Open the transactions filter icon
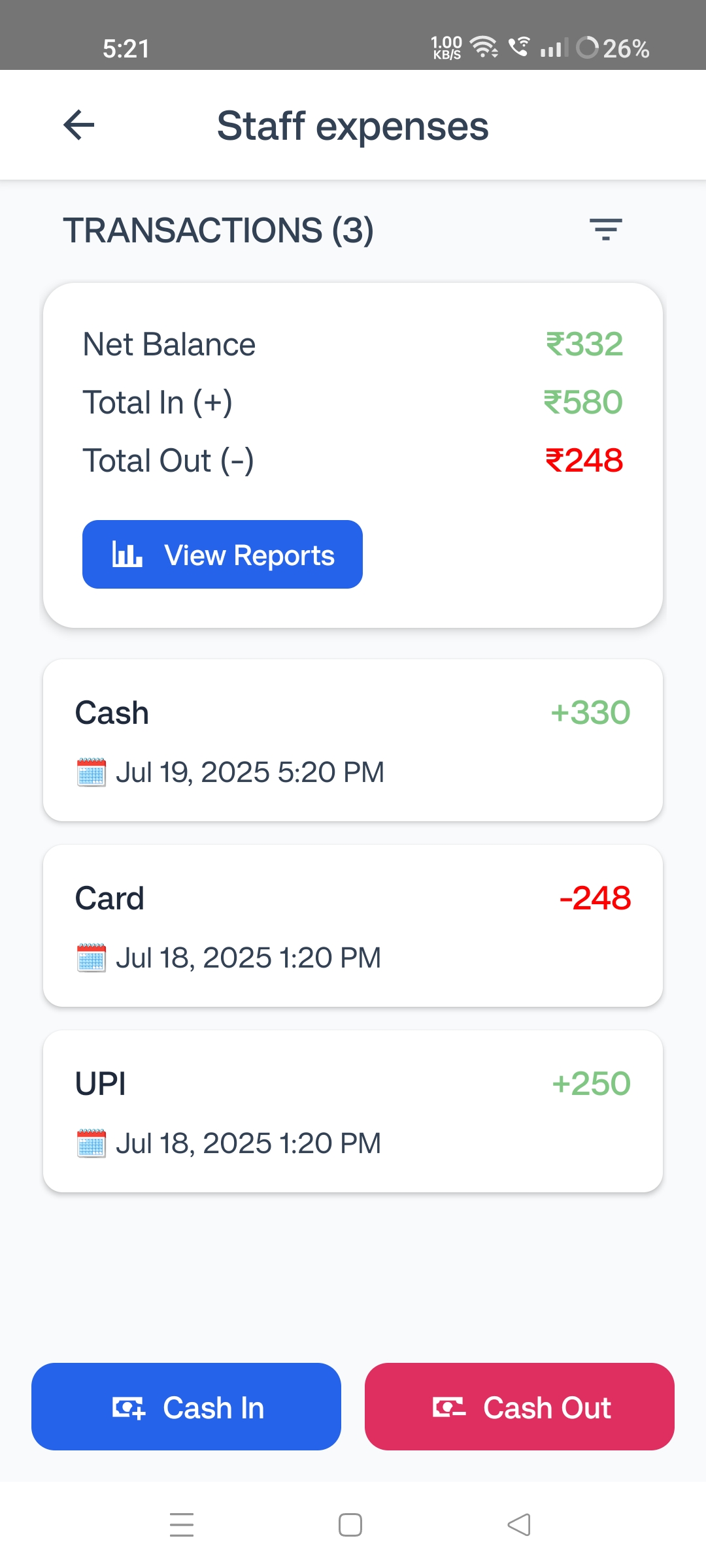This screenshot has height=1568, width=706. [x=605, y=230]
